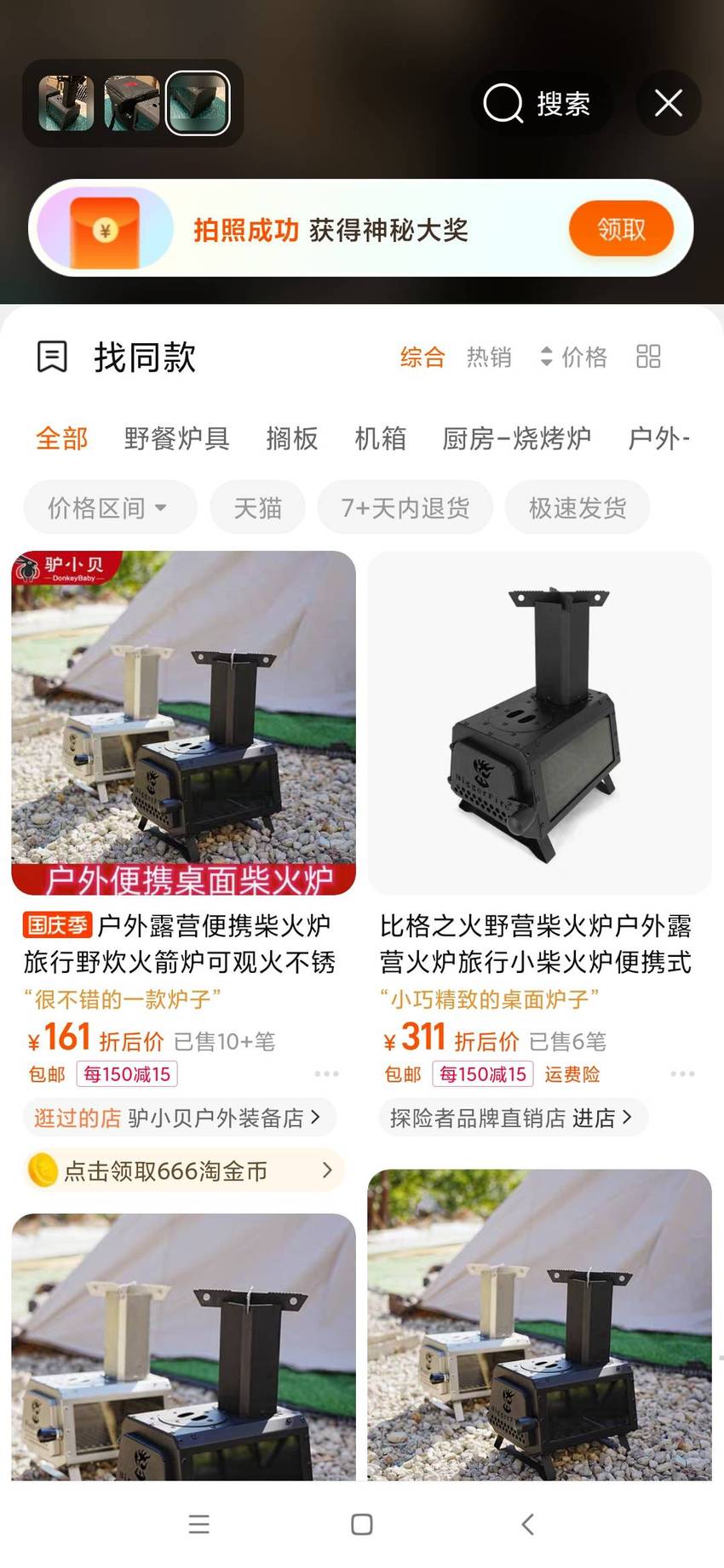Switch to the 机箱 category

pos(381,438)
